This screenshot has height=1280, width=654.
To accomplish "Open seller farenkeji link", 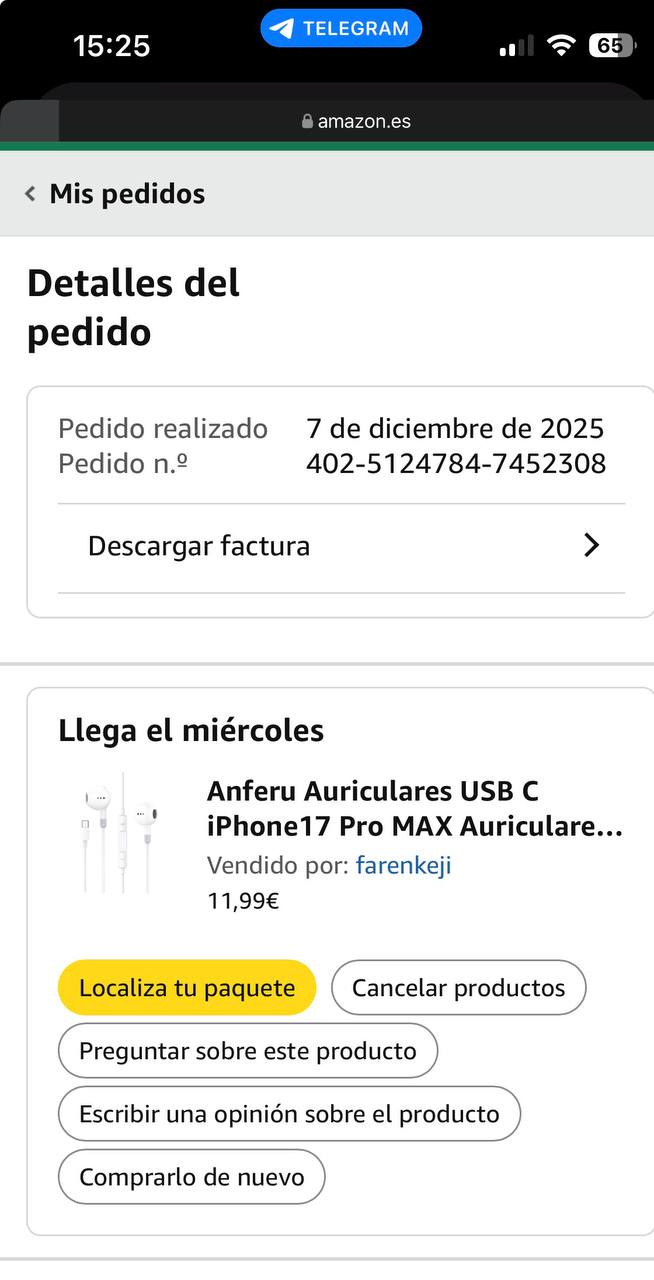I will pos(403,865).
